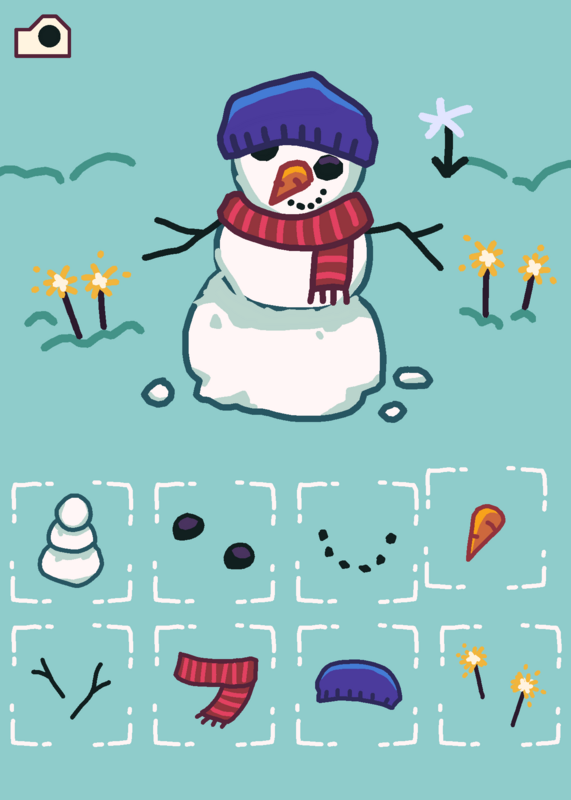Viewport: 571px width, 800px height.
Task: Select the dotted smile mouth tile
Action: pos(357,542)
